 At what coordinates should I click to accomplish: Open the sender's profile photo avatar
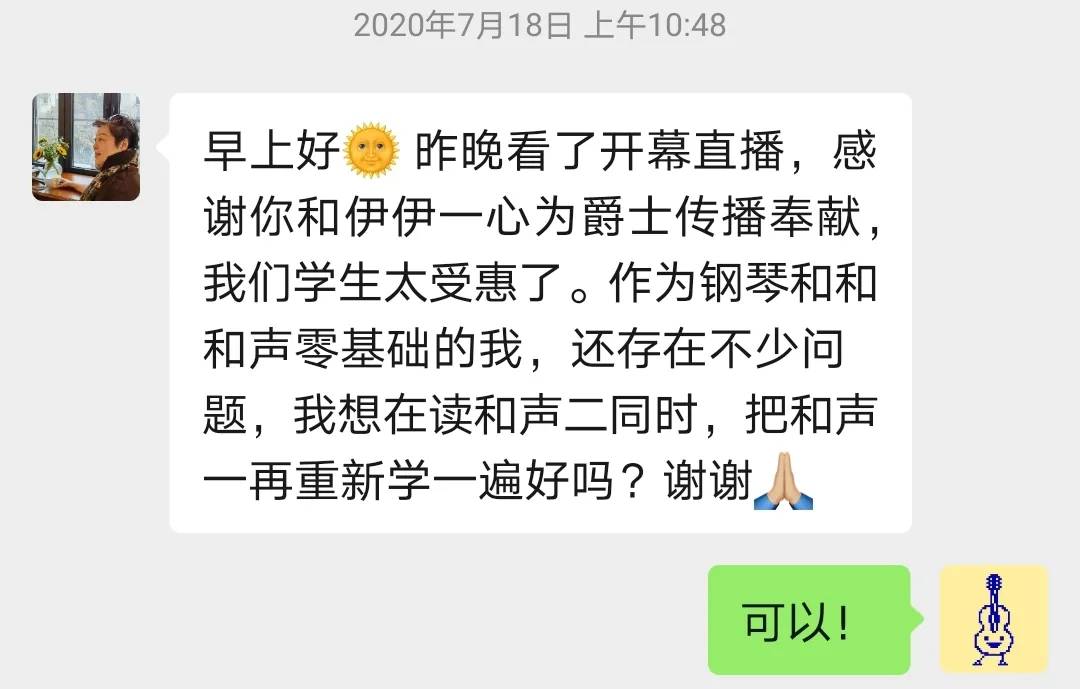[x=86, y=147]
